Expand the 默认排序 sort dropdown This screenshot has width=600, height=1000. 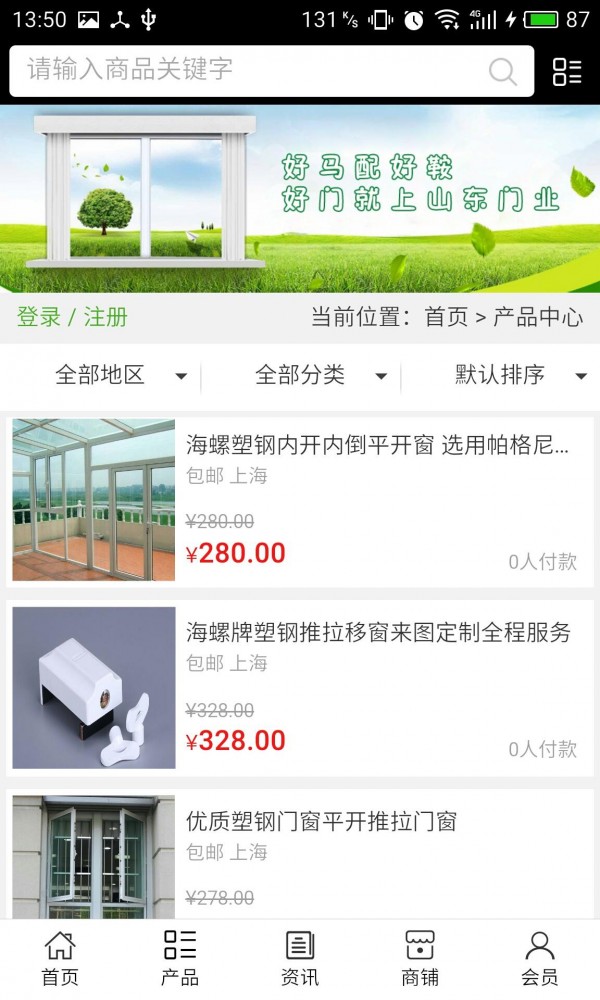(520, 375)
